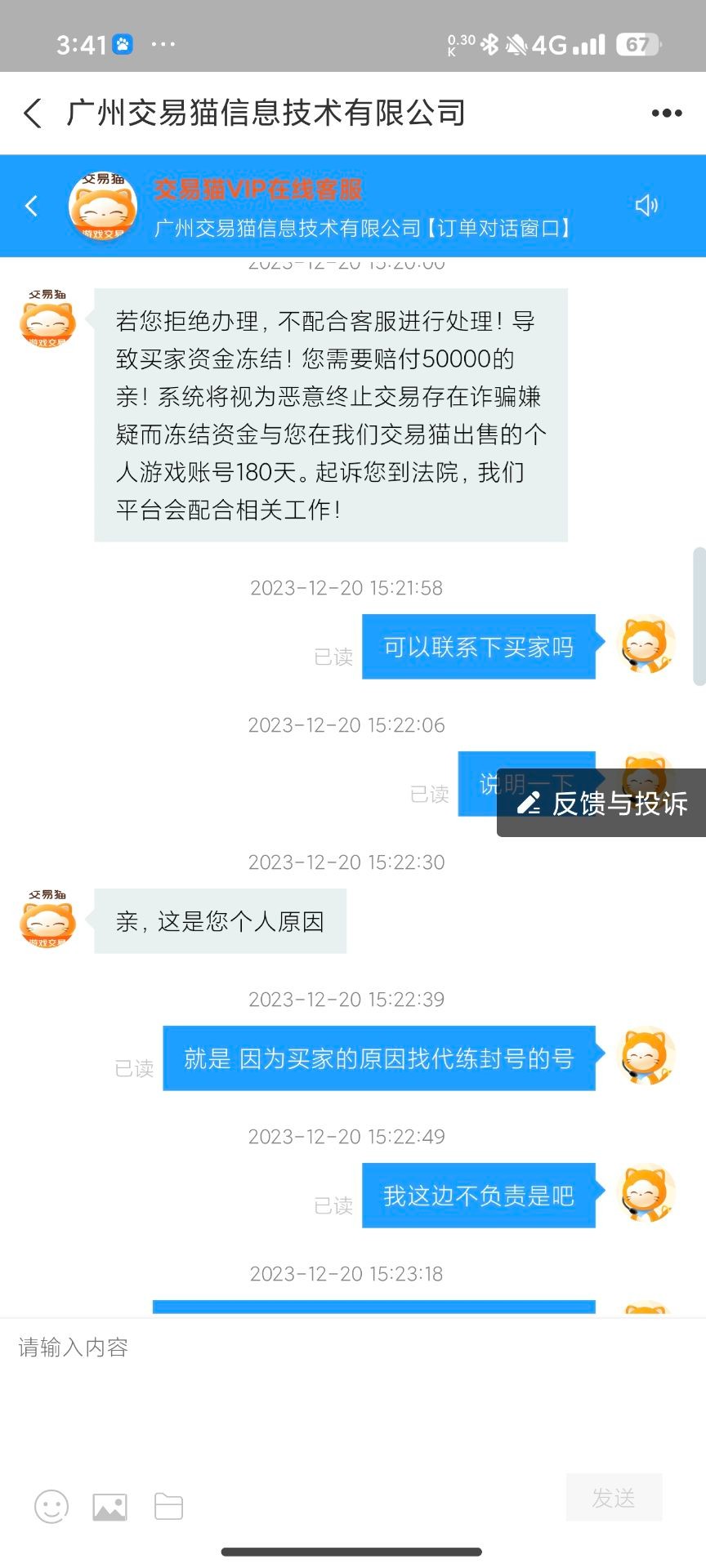Toggle the chat sound speaker icon
Screen dimensions: 706x1568
646,206
